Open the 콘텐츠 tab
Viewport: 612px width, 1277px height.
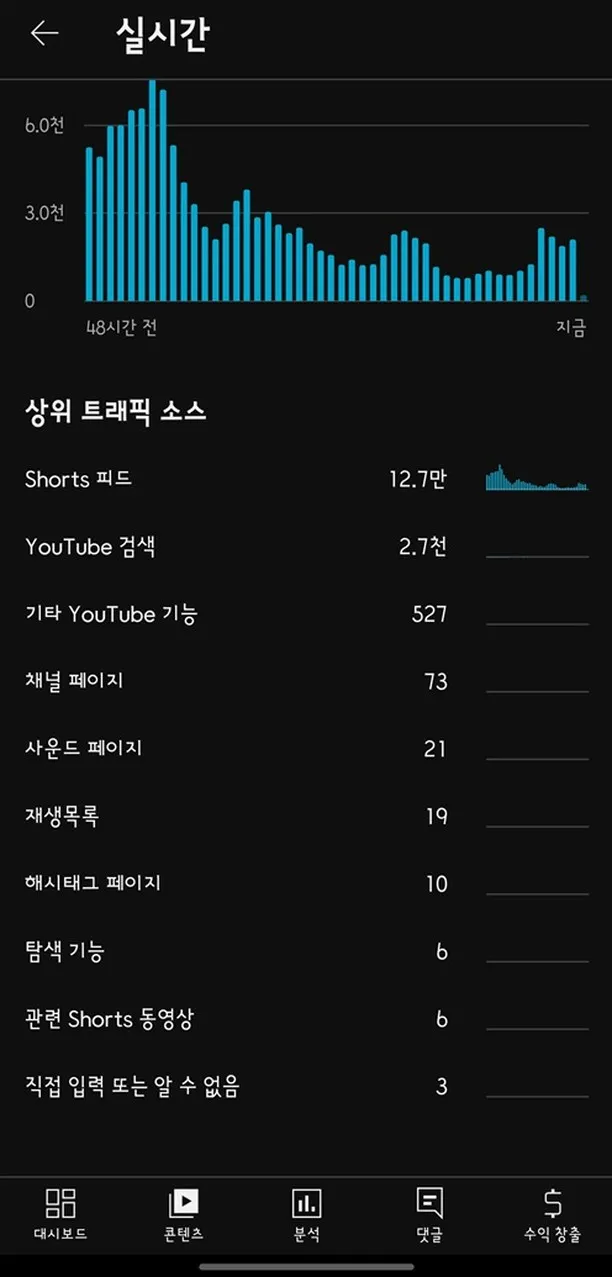[184, 1213]
